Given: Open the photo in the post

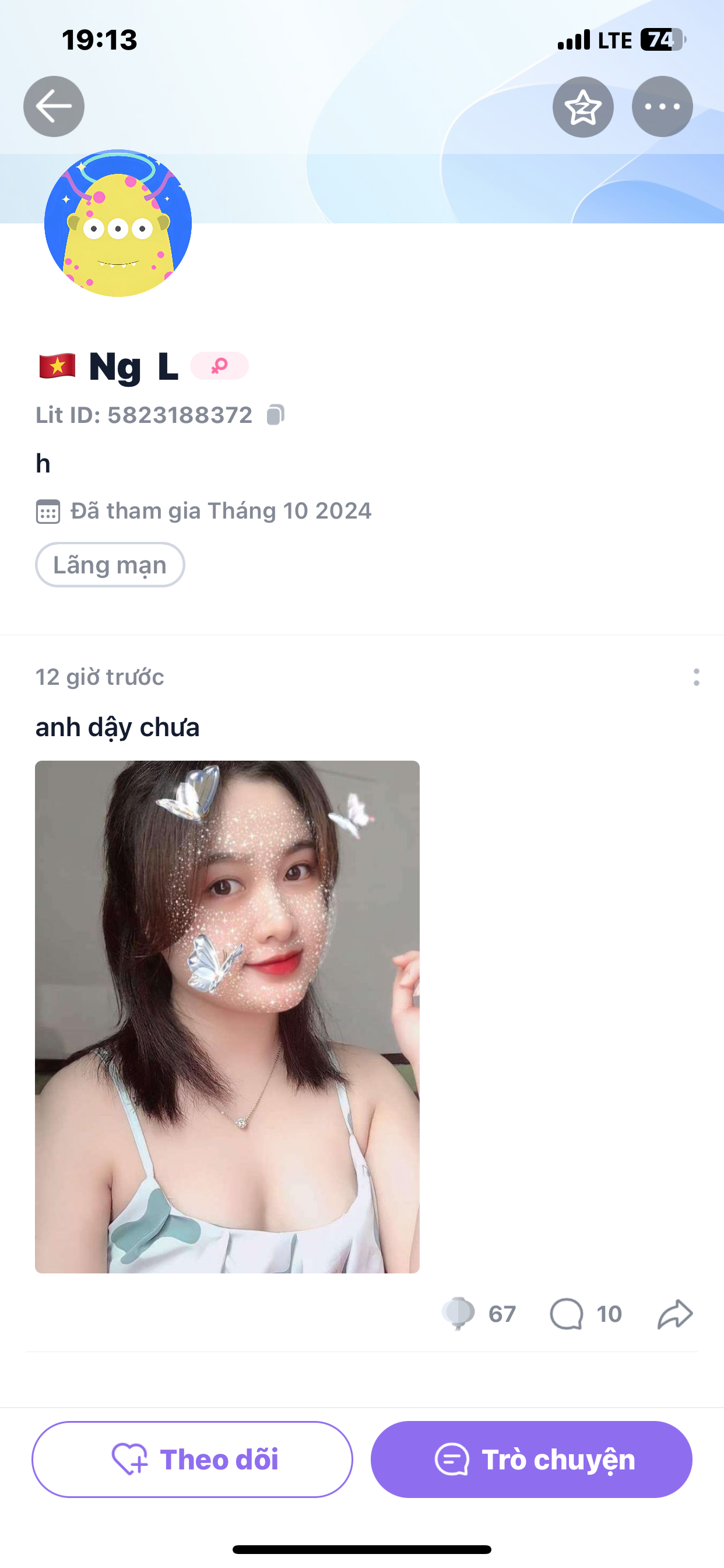Looking at the screenshot, I should pos(227,1017).
